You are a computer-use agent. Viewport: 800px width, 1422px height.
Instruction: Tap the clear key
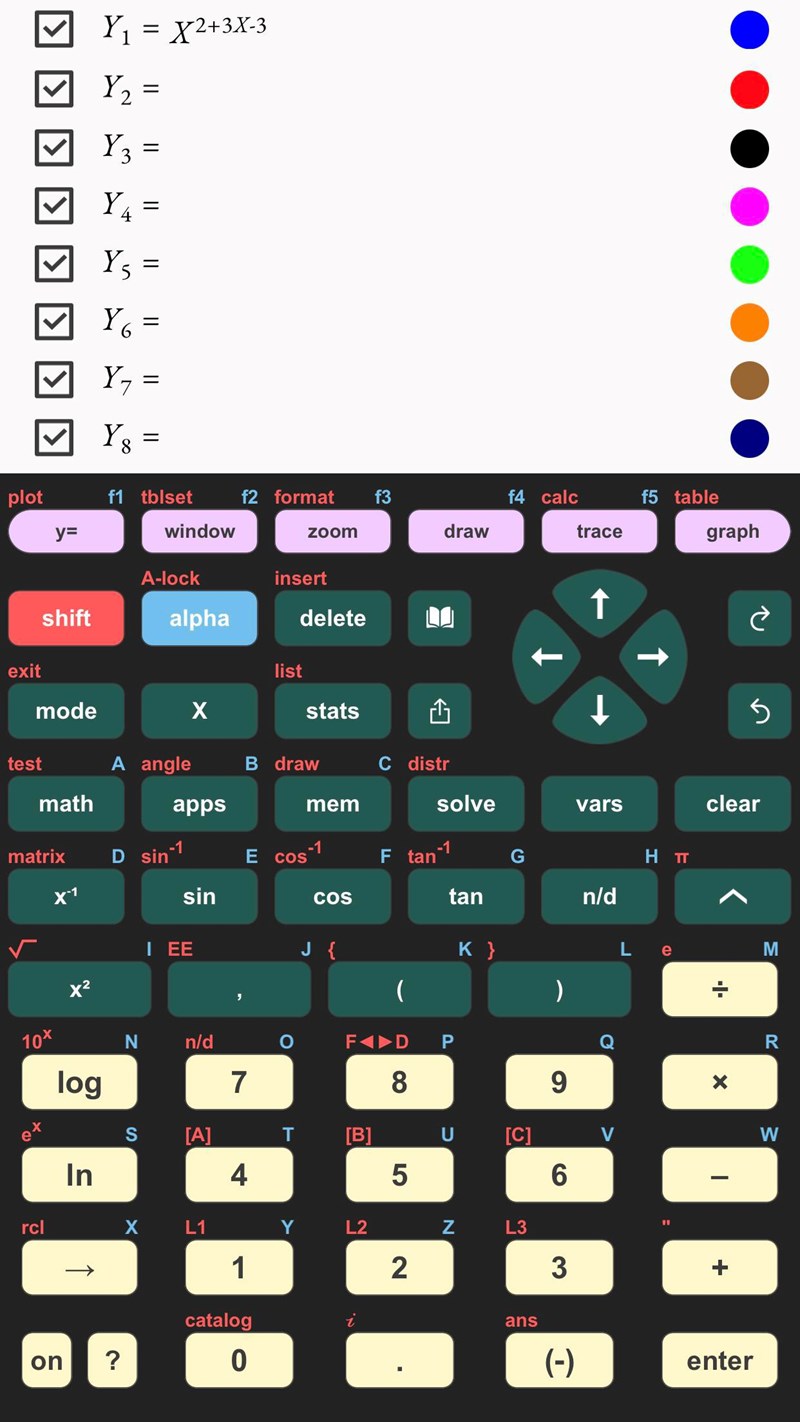pyautogui.click(x=733, y=804)
